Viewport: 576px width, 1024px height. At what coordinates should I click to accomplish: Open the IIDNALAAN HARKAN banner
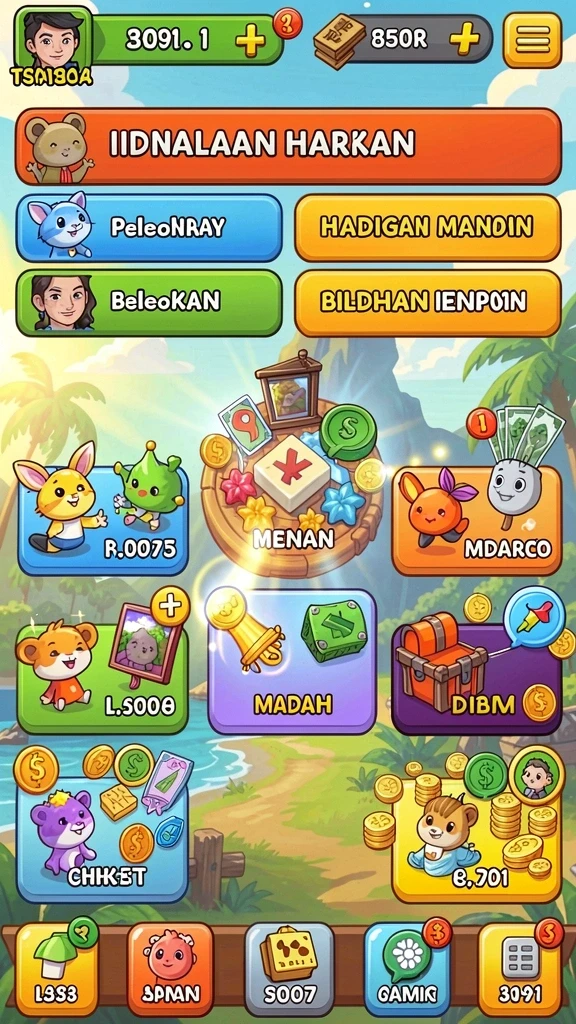click(288, 146)
